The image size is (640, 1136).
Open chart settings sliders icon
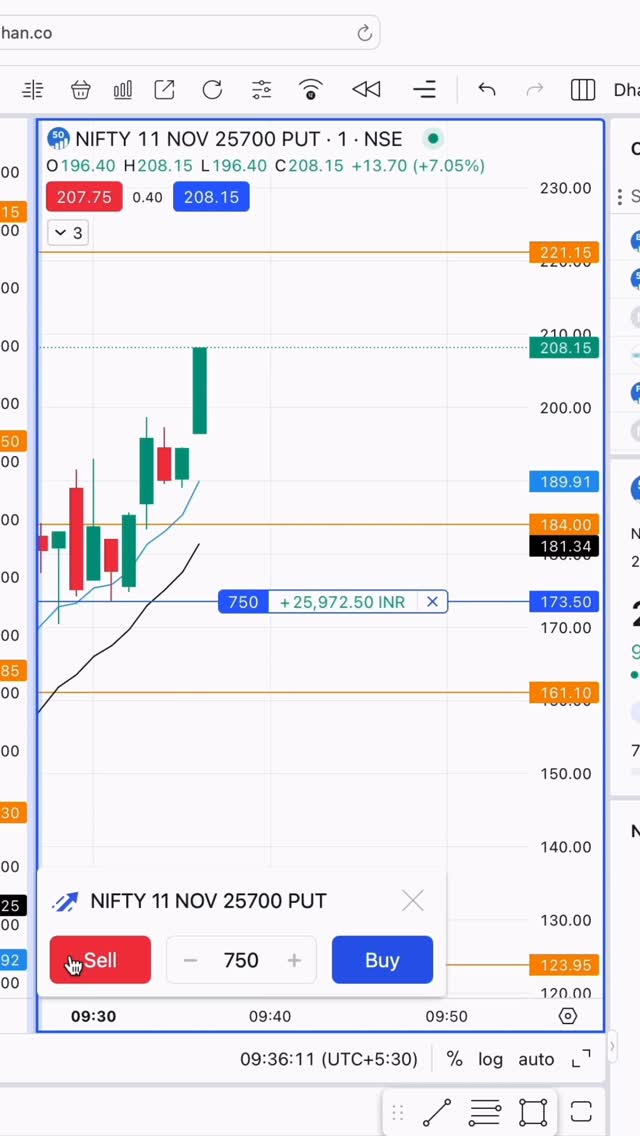(x=261, y=90)
